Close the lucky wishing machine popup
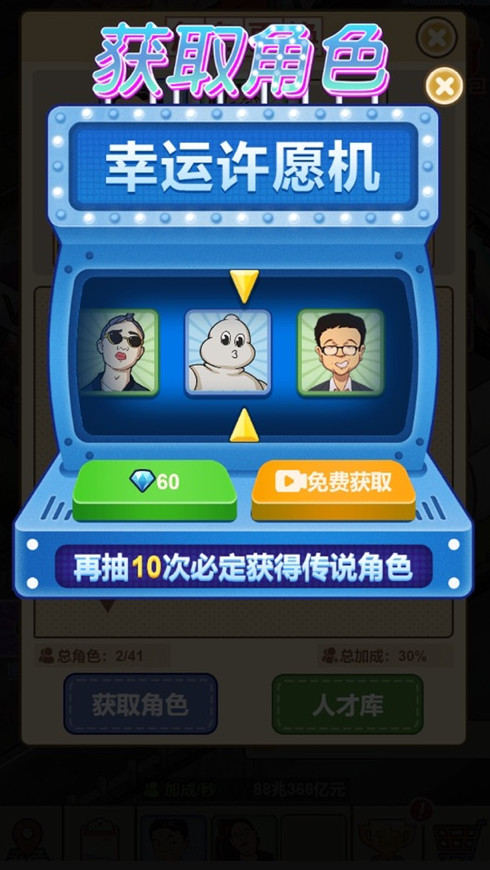Viewport: 490px width, 870px height. click(444, 86)
